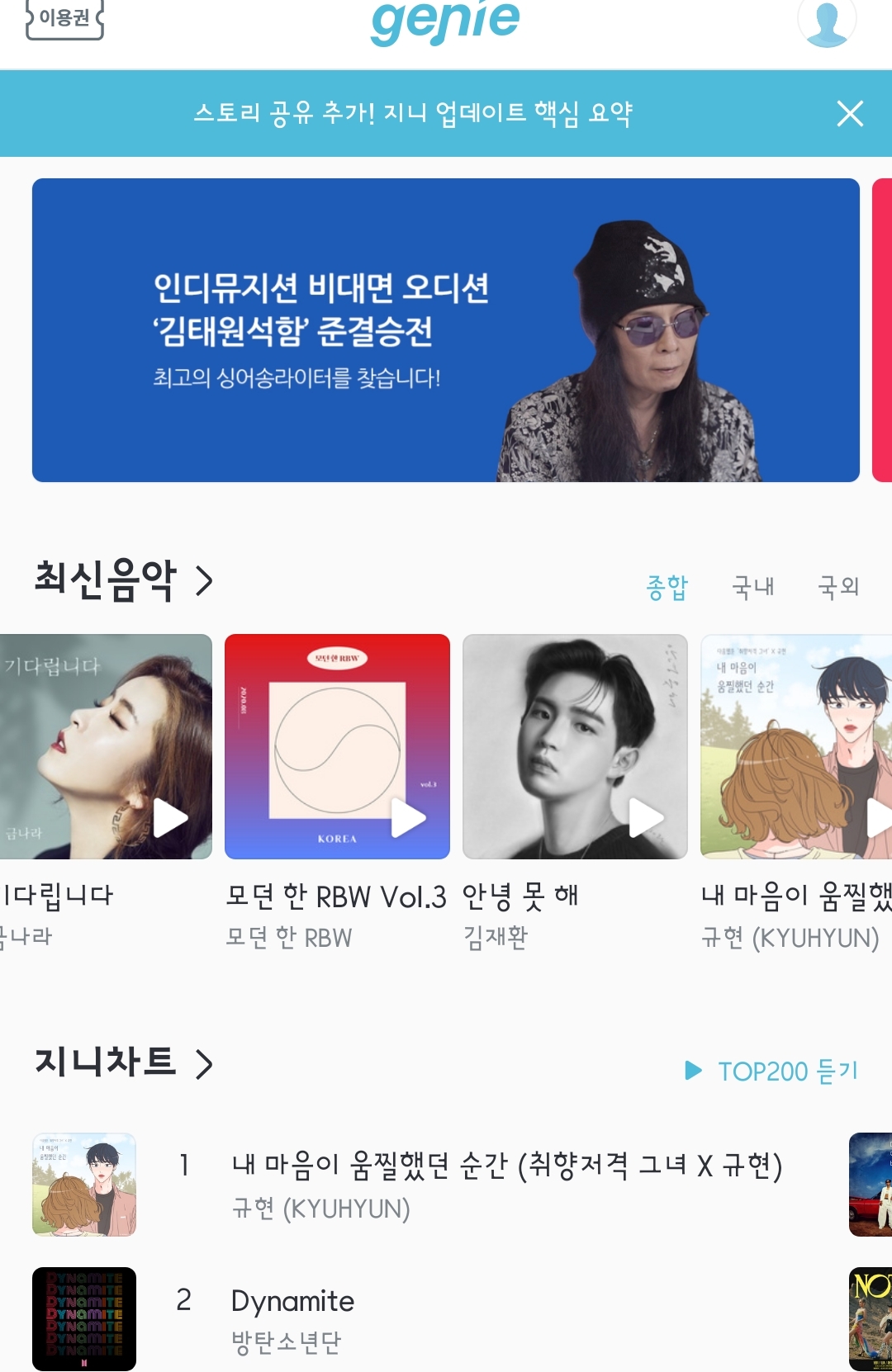Start TOP200 듣기 playback
892x1372 pixels.
click(772, 1071)
